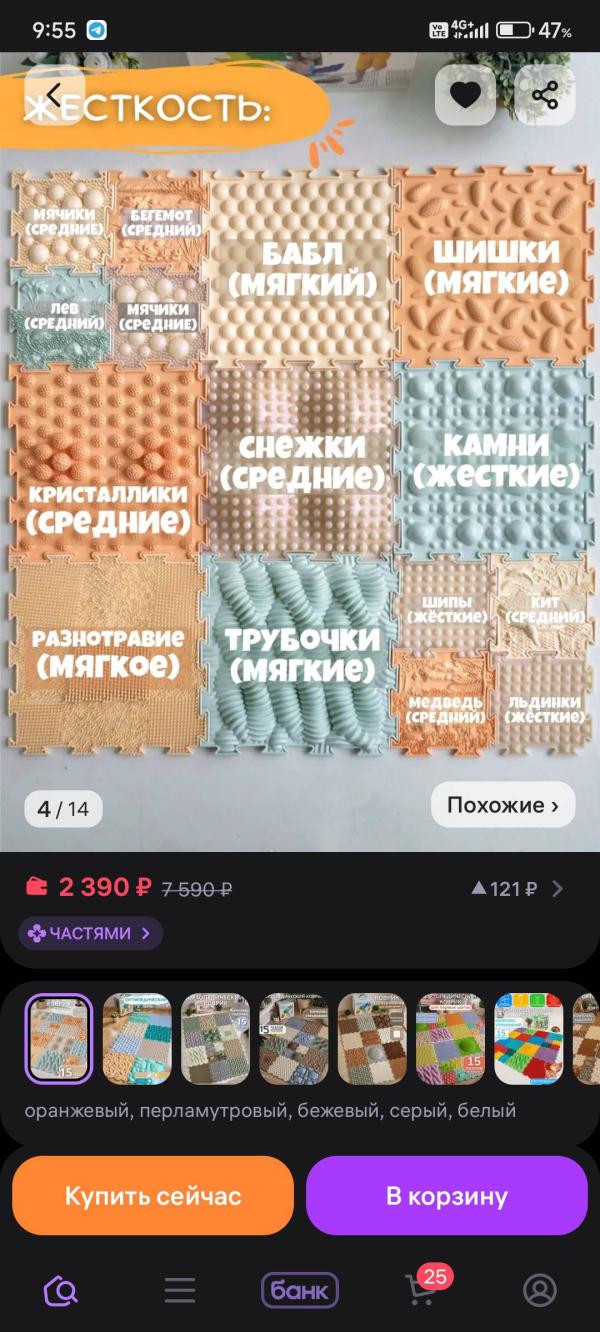
Task: Expand price details next to 121 ₽
Action: (558, 888)
